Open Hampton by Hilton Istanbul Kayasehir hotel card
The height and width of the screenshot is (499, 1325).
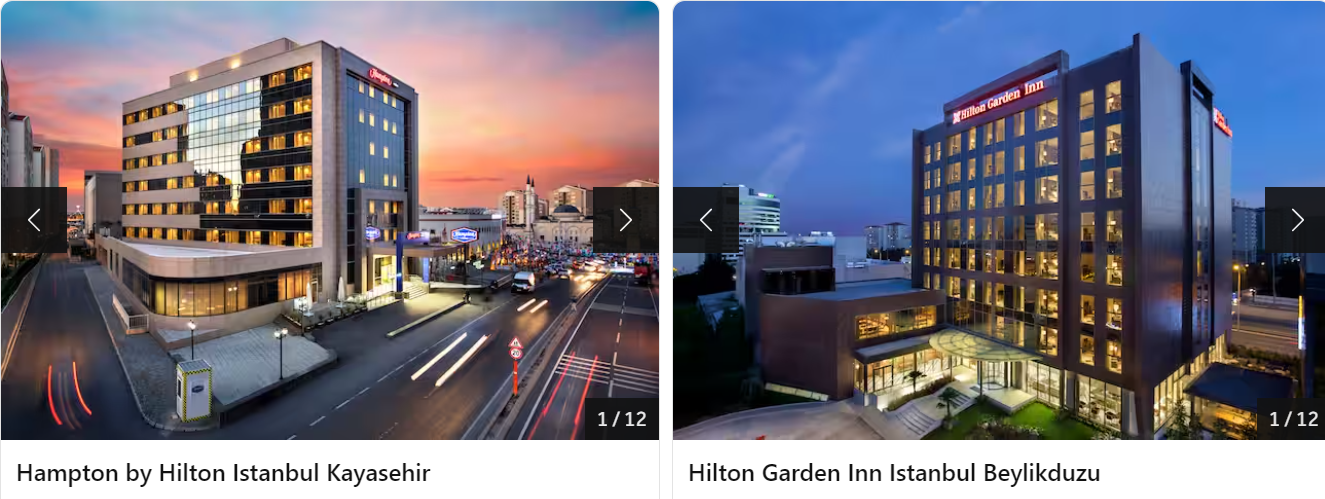coord(223,472)
